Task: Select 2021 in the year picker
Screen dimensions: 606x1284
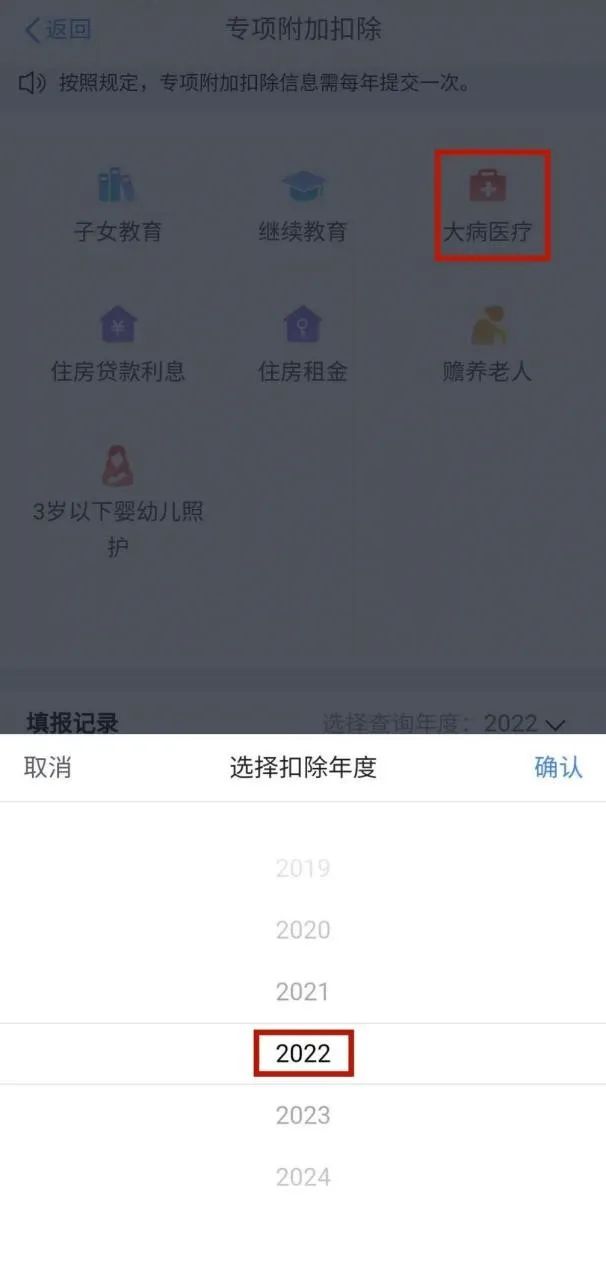Action: [303, 992]
